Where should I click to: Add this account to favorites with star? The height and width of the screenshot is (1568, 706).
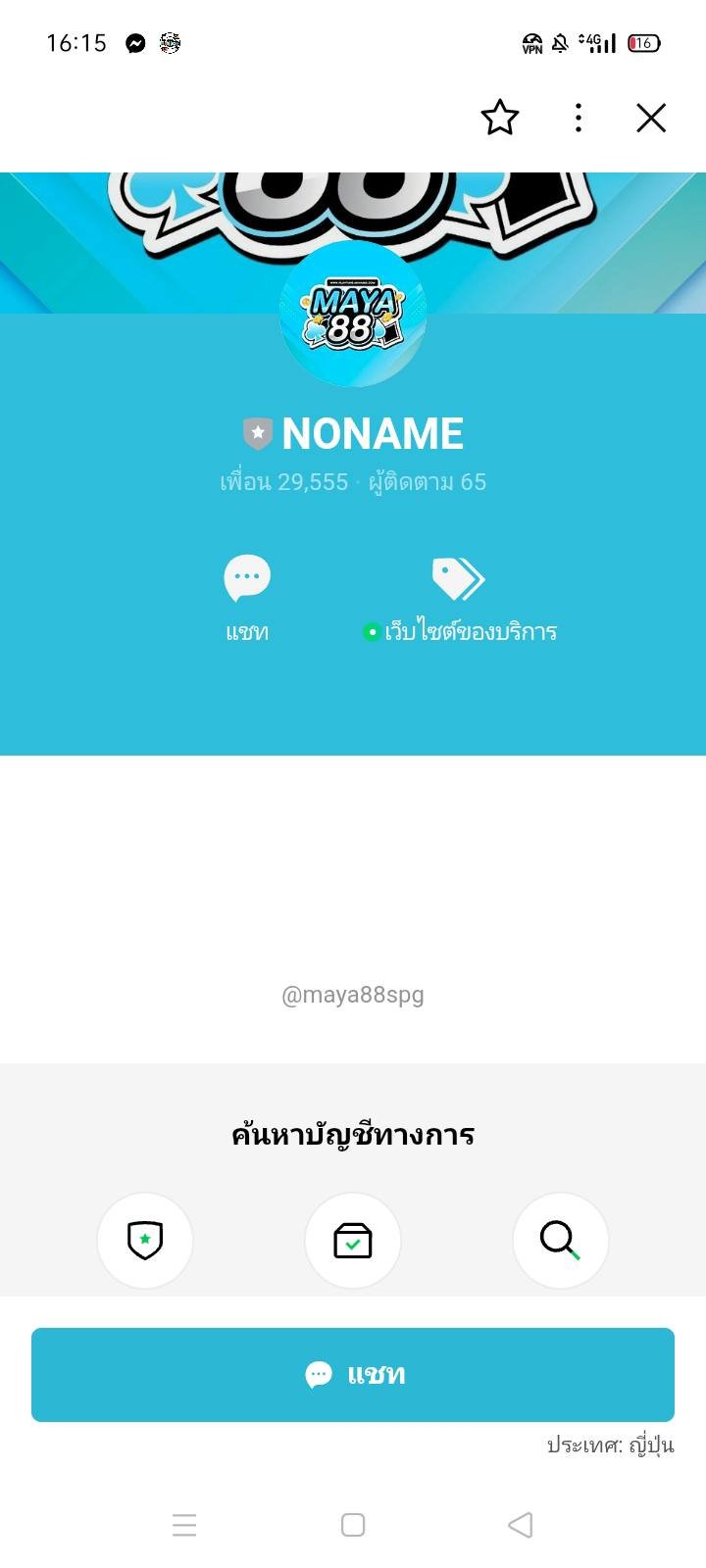coord(499,118)
